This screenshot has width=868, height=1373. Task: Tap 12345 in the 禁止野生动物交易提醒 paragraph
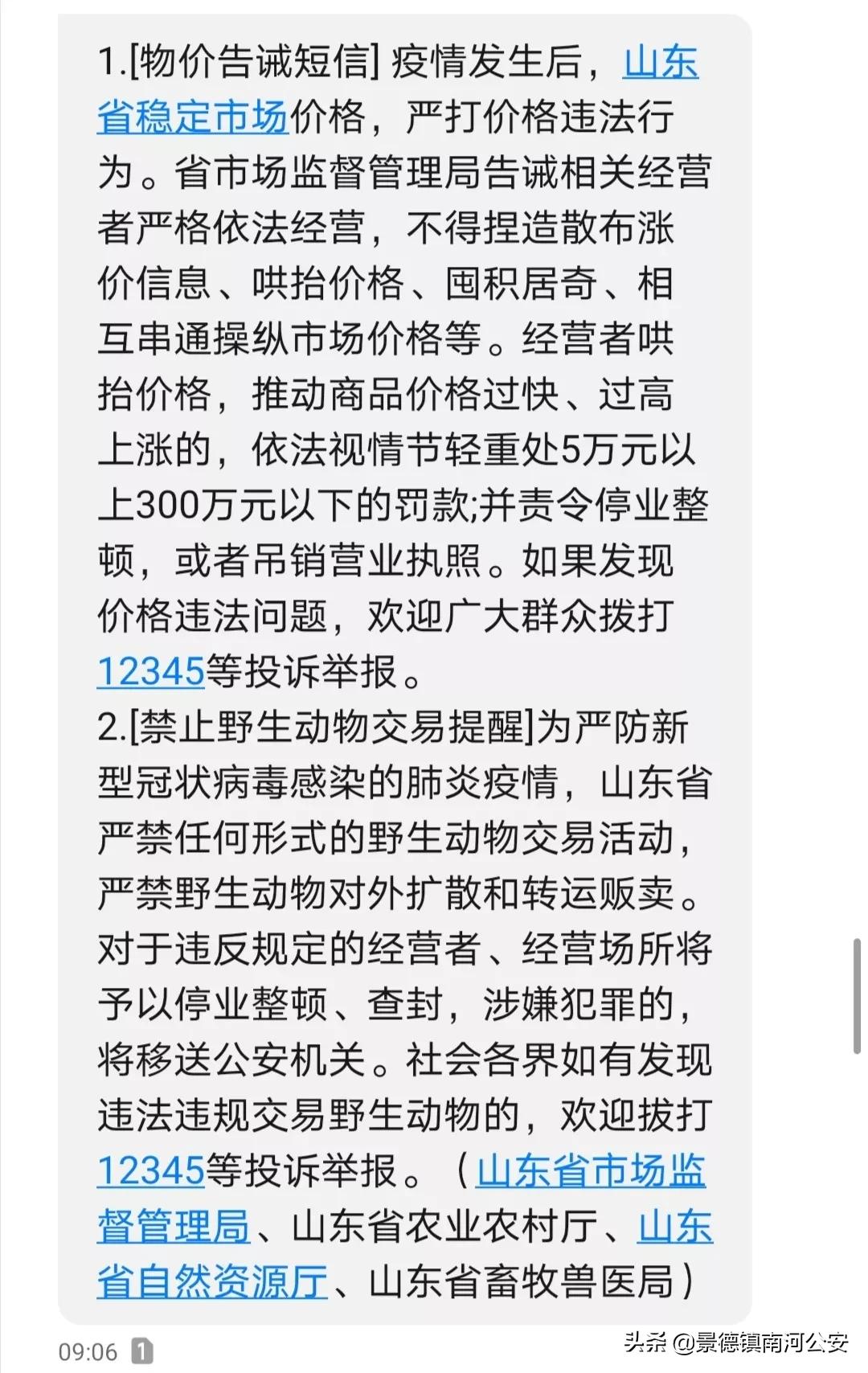pyautogui.click(x=151, y=1170)
